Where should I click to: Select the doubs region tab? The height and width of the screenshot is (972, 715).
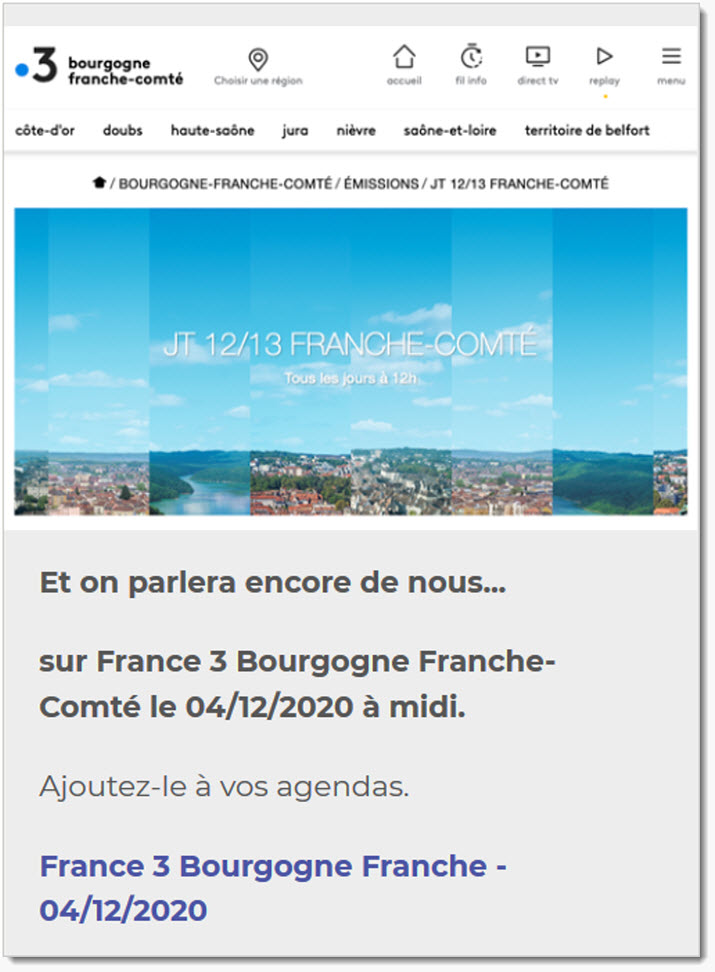coord(122,130)
